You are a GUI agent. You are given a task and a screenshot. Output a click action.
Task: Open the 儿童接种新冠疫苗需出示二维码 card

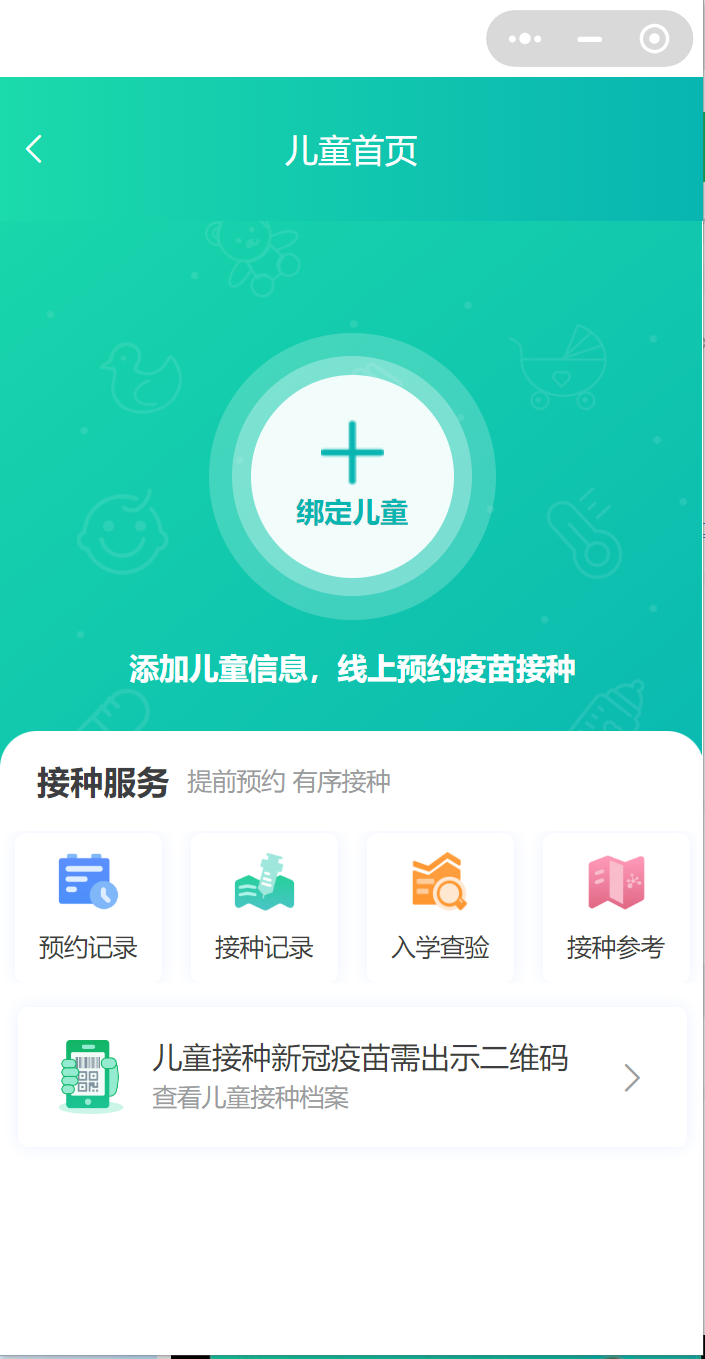coord(352,1077)
